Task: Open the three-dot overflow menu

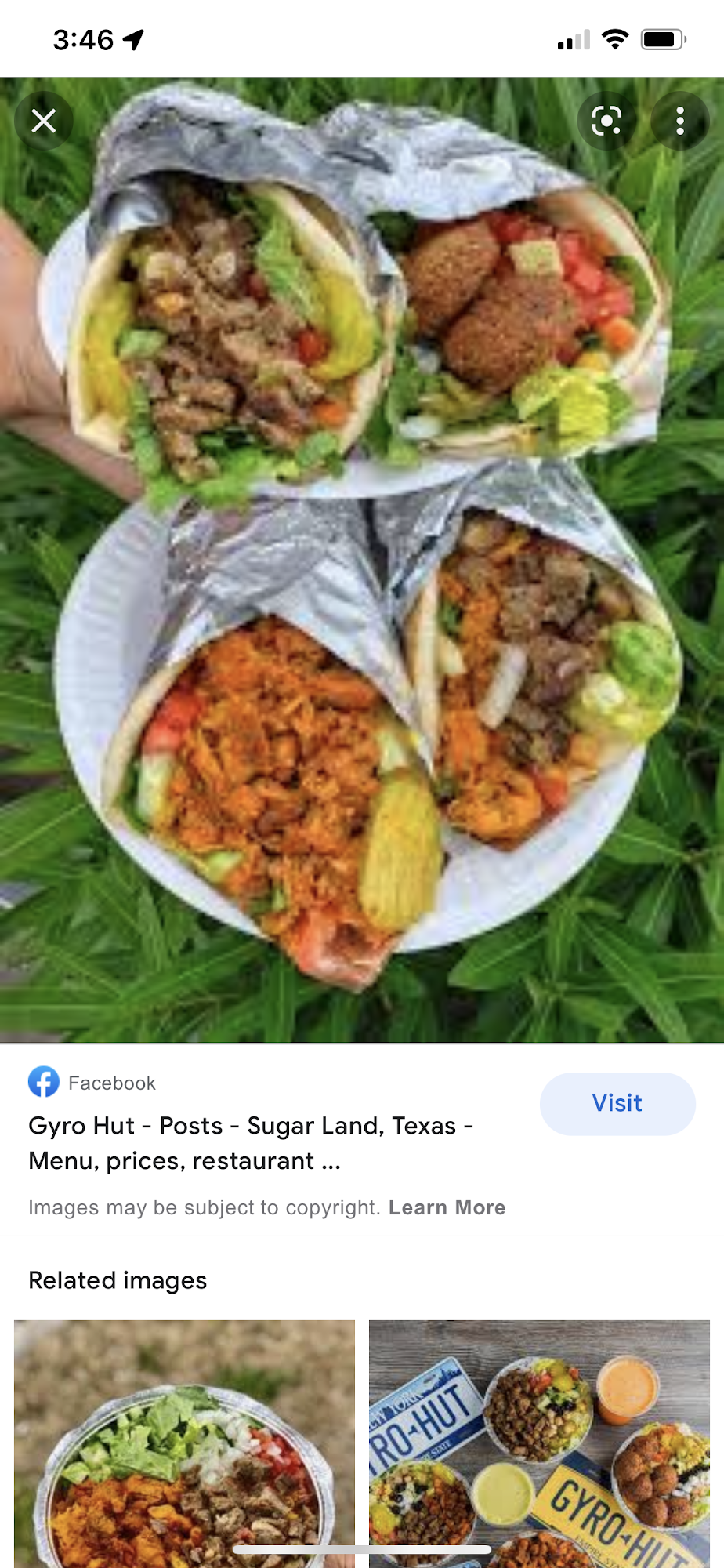Action: [x=680, y=120]
